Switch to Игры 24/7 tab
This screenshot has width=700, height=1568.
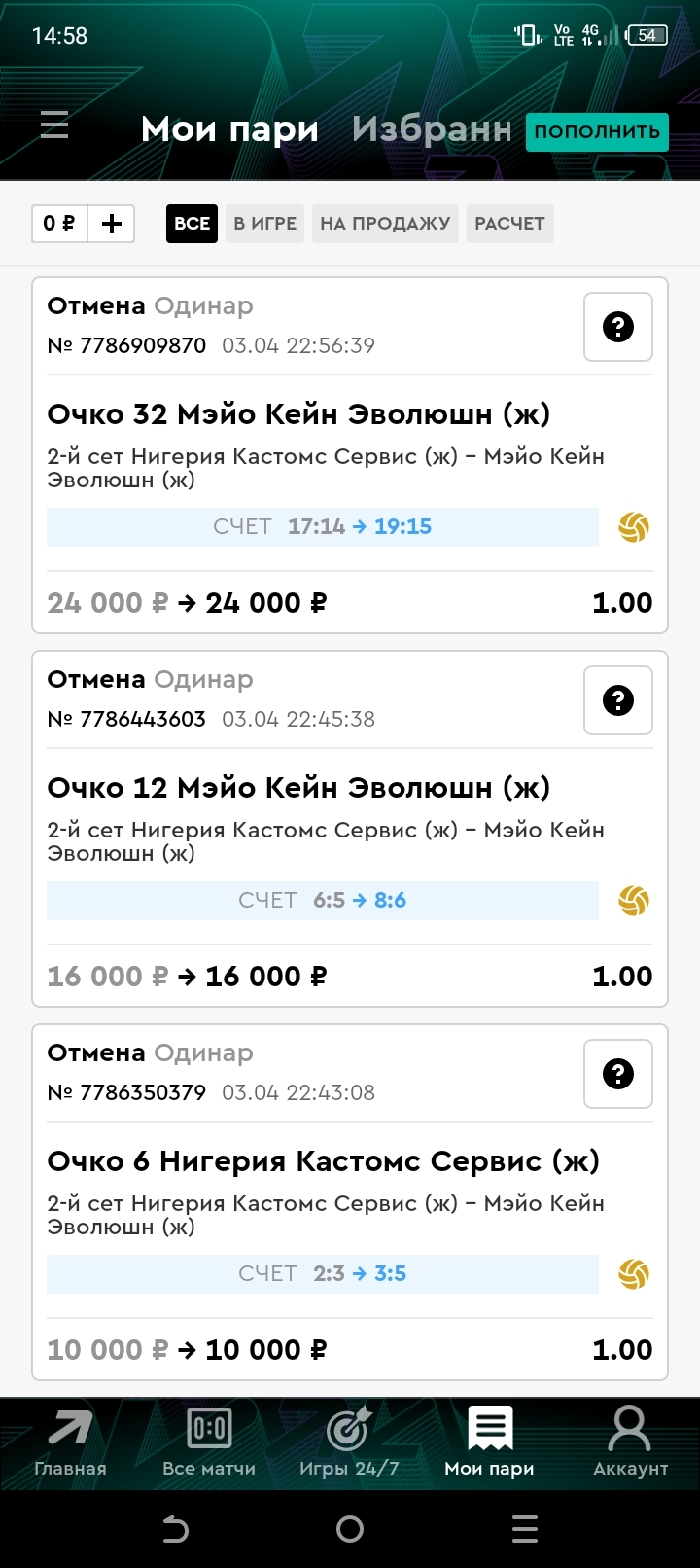coord(349,1443)
